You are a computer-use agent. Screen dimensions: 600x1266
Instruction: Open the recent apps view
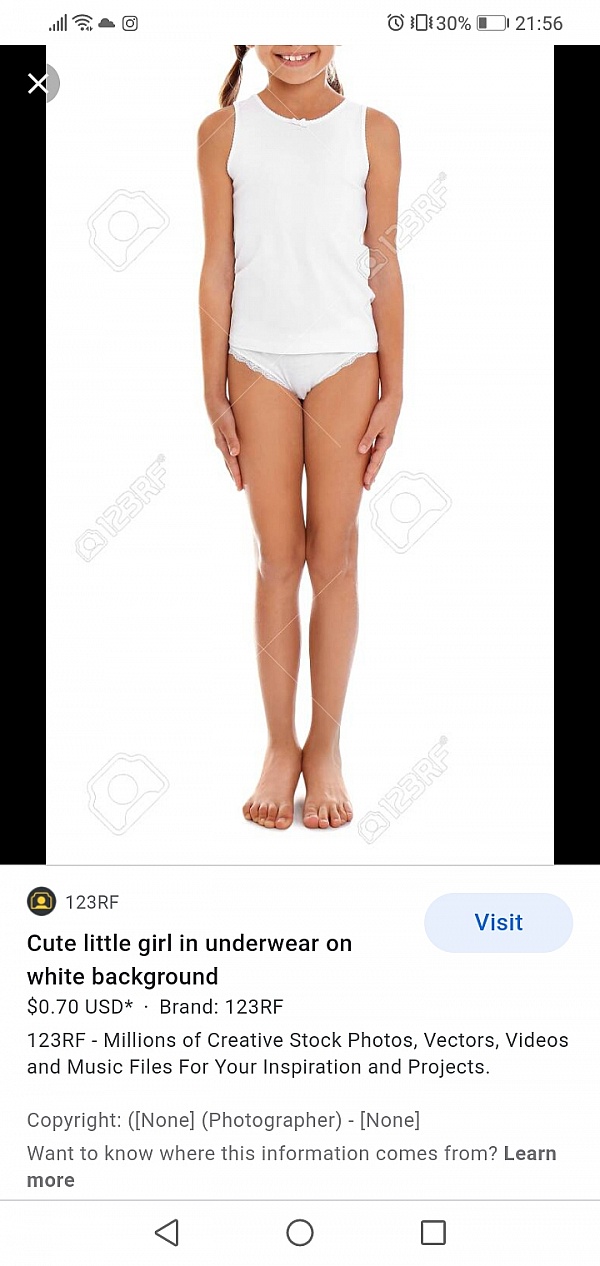point(433,1232)
